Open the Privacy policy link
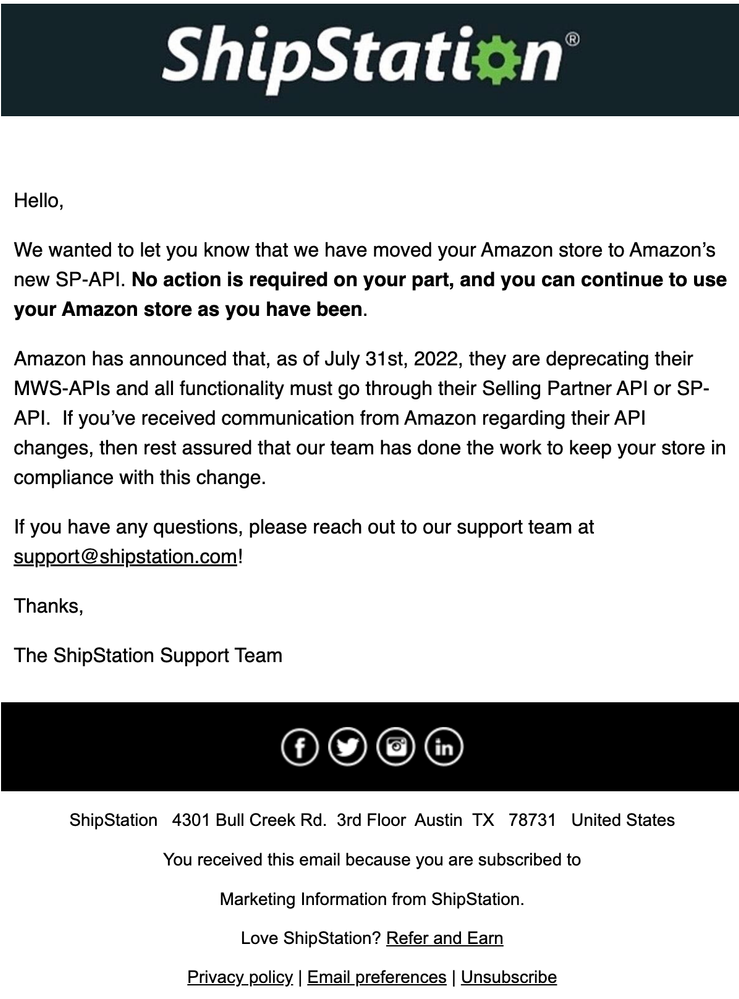Screen dimensions: 739x999 (x=240, y=977)
